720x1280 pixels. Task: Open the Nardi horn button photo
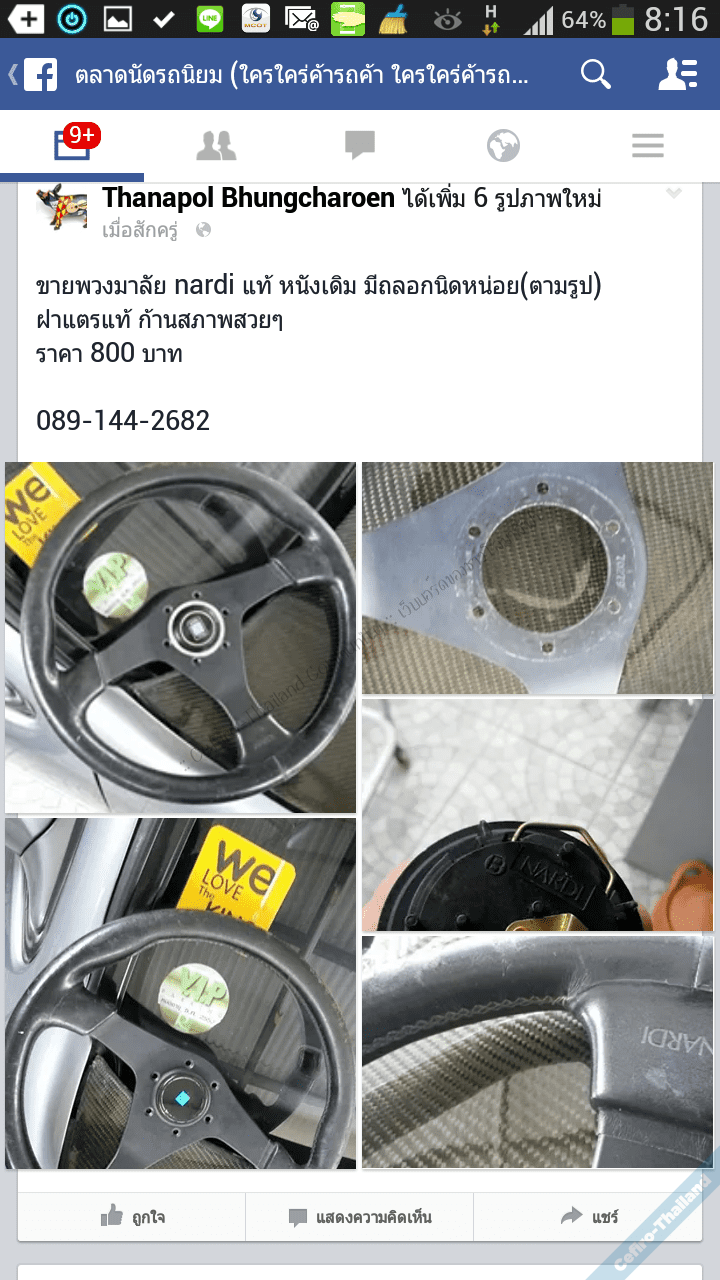pyautogui.click(x=537, y=815)
